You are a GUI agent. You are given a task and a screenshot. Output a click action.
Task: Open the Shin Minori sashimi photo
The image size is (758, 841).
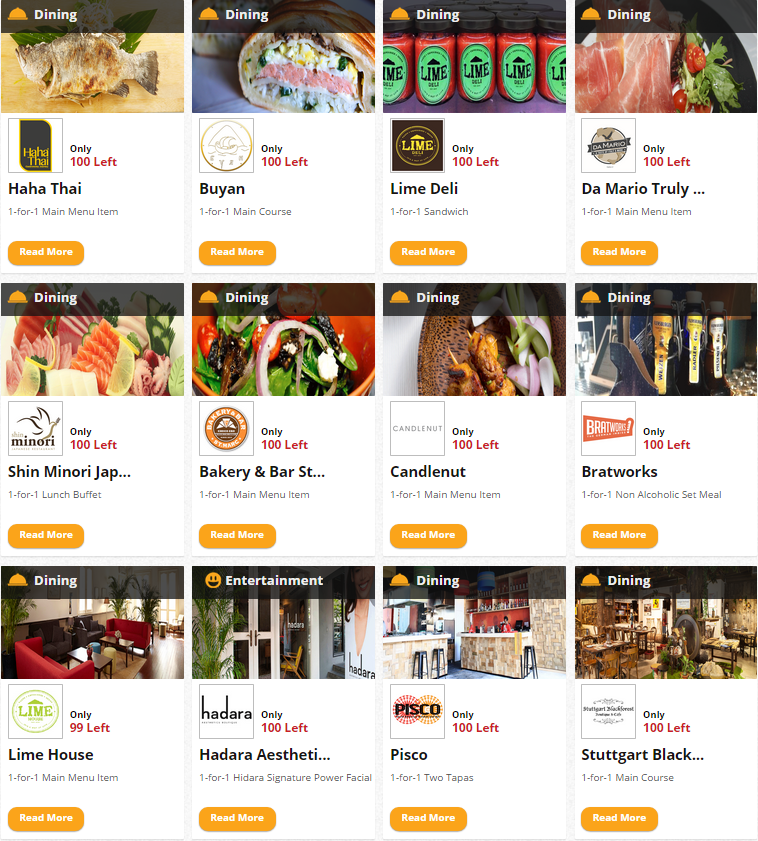click(x=92, y=353)
